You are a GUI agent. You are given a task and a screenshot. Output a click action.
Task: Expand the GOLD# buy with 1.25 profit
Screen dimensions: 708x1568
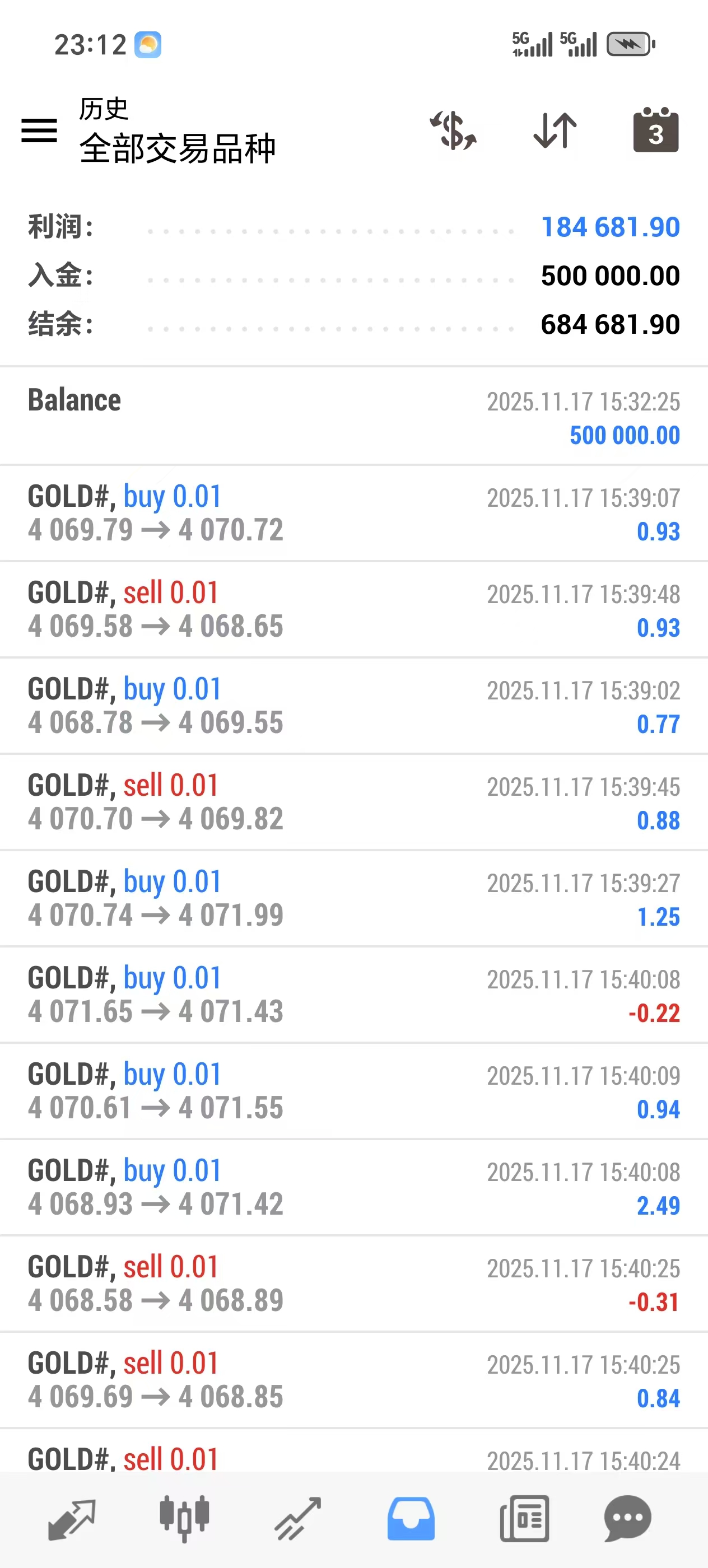tap(353, 898)
